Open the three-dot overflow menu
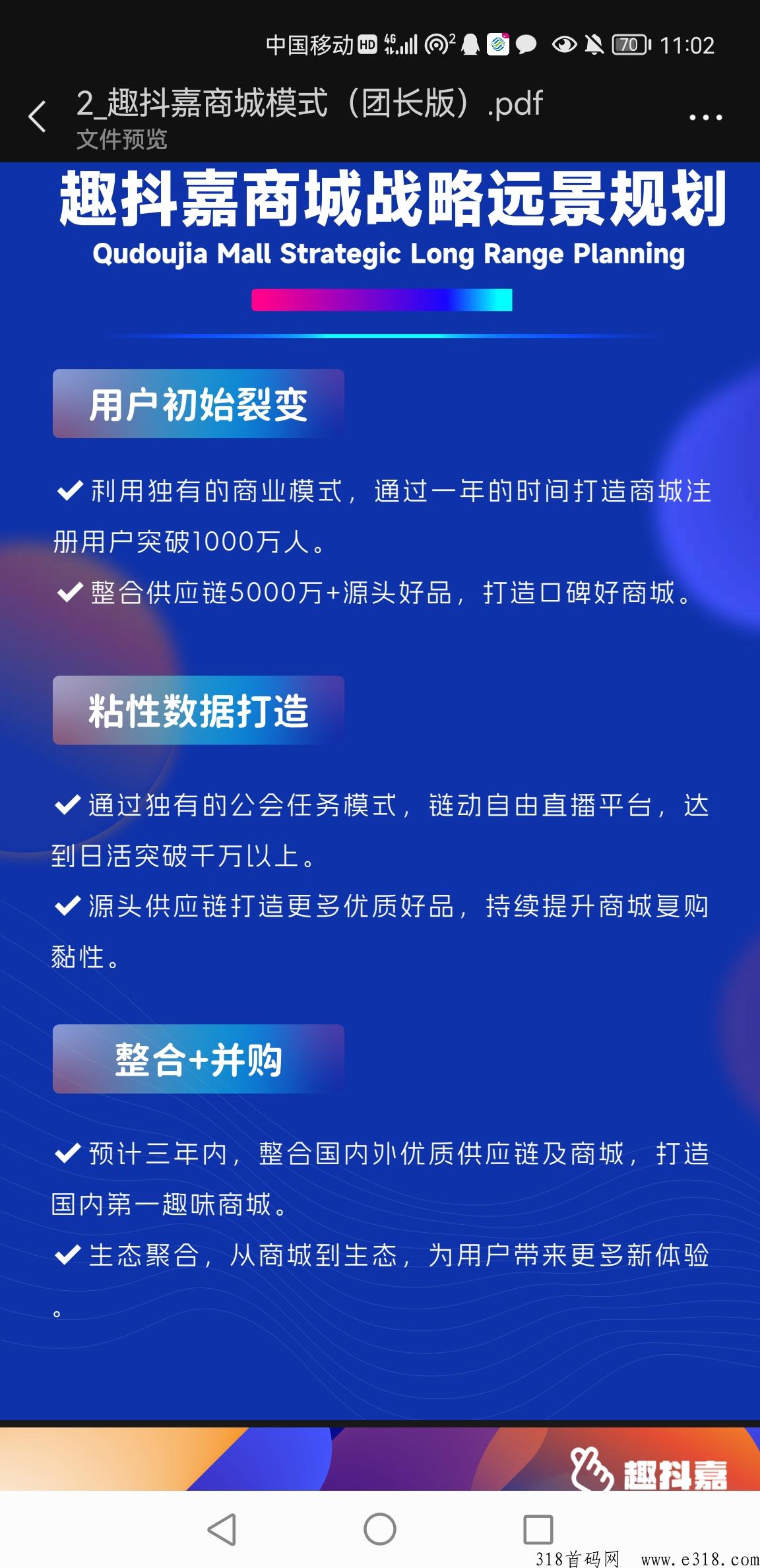The image size is (760, 1568). (705, 117)
